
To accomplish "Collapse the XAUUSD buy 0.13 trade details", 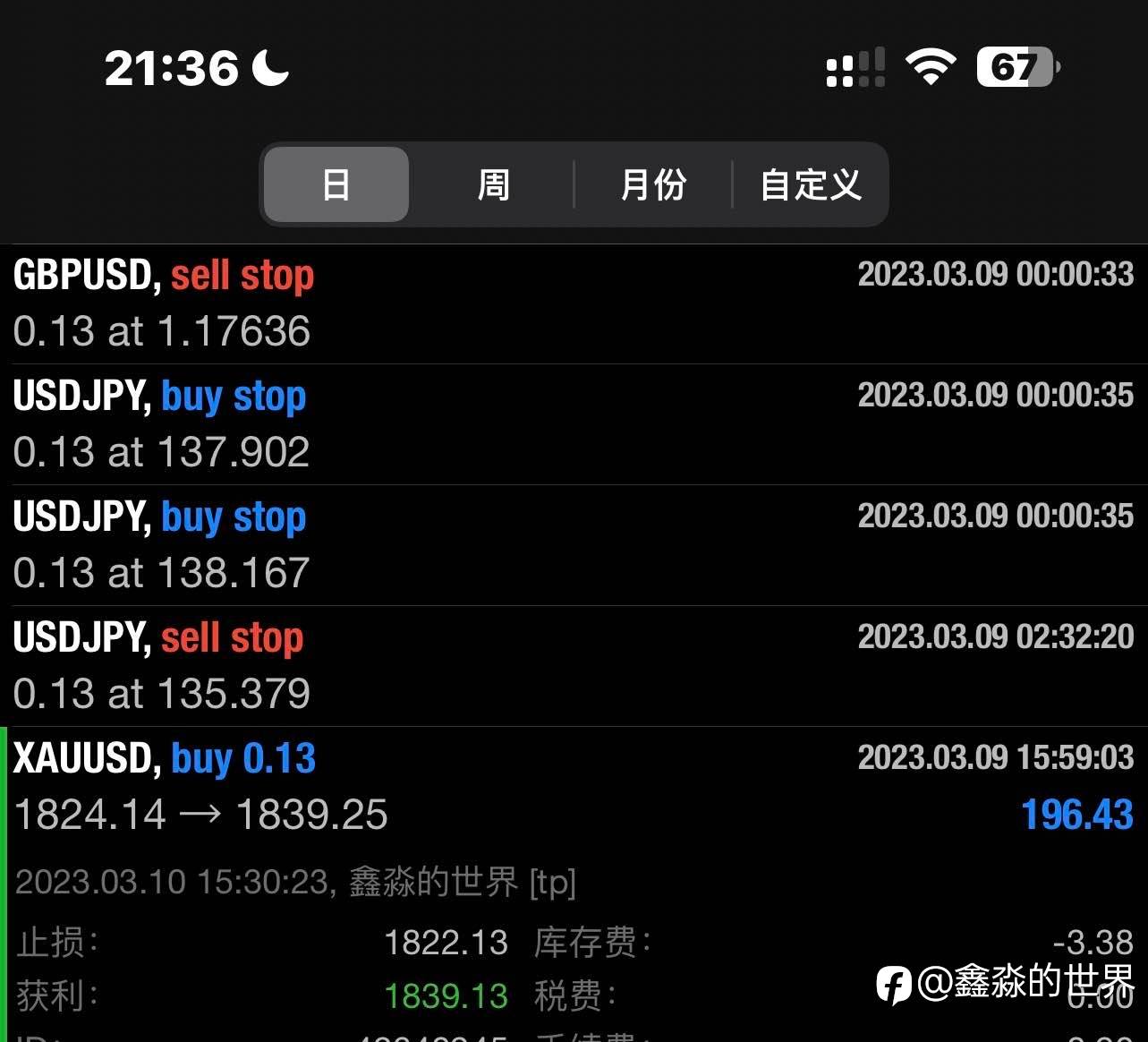I will click(x=574, y=786).
